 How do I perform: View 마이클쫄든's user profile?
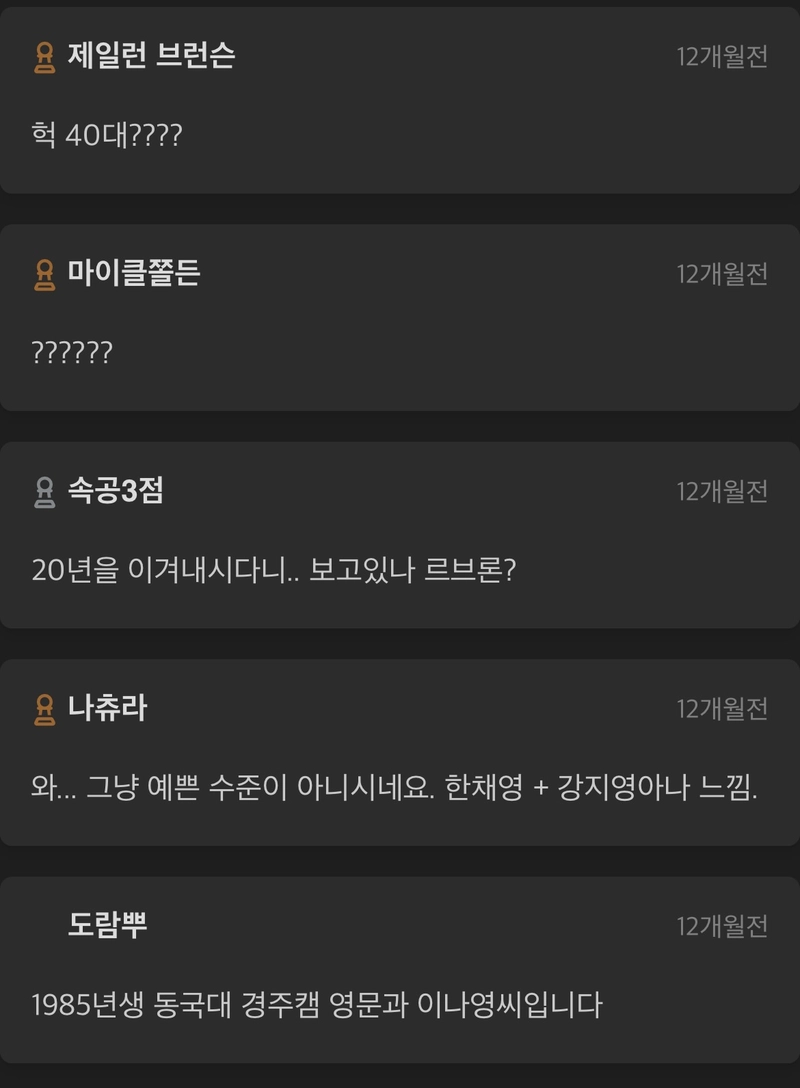134,273
